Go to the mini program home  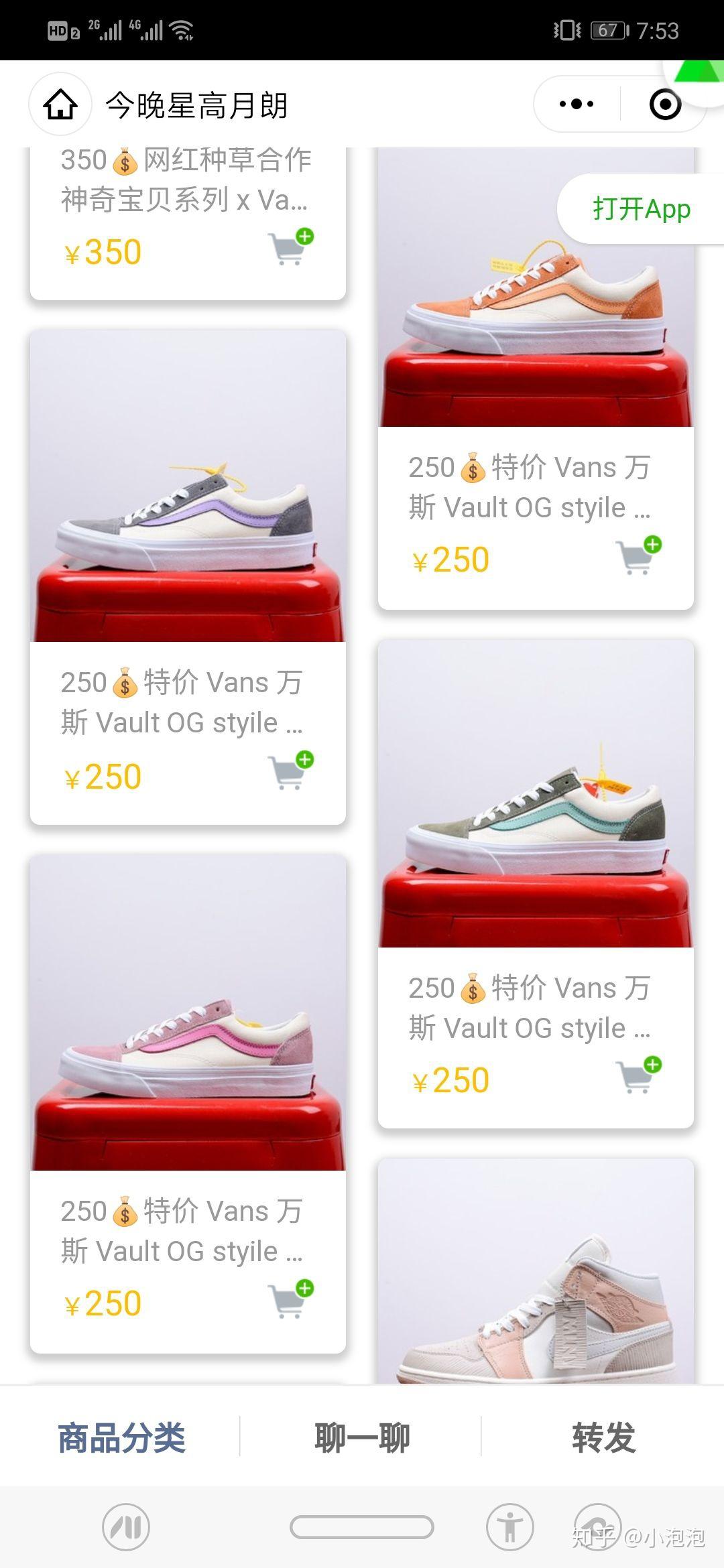point(60,105)
